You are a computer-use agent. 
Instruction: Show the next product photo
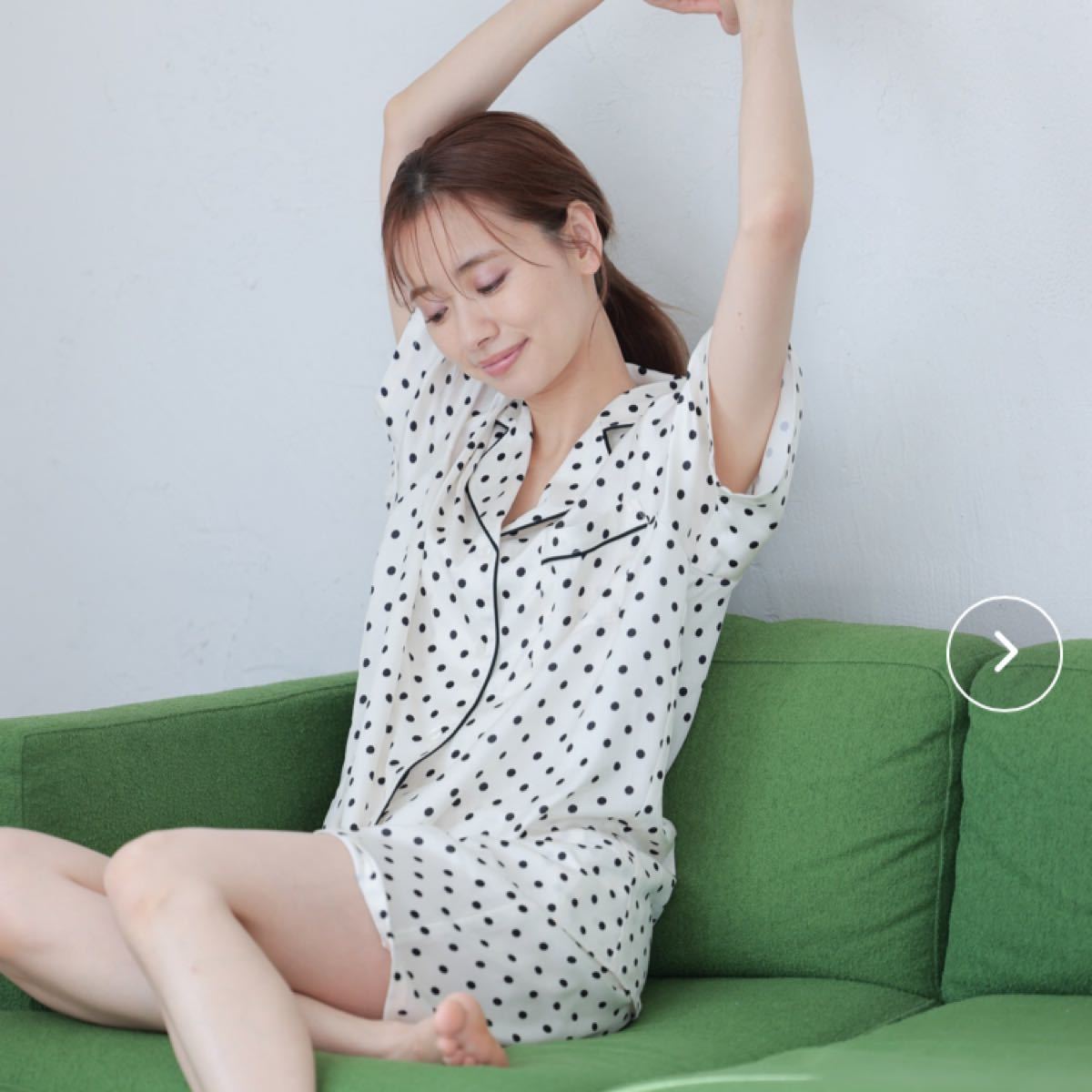pyautogui.click(x=1004, y=652)
